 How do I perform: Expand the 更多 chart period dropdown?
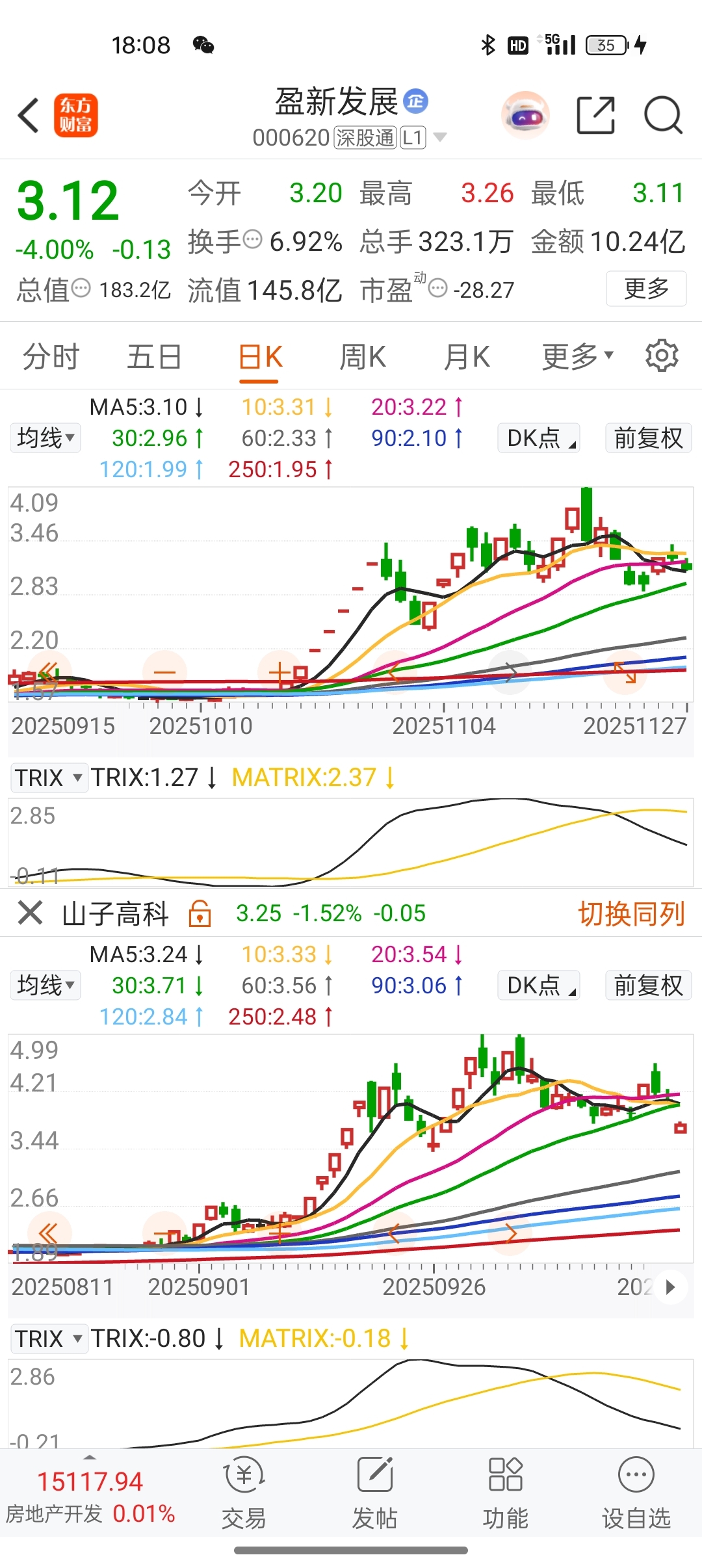pyautogui.click(x=577, y=357)
